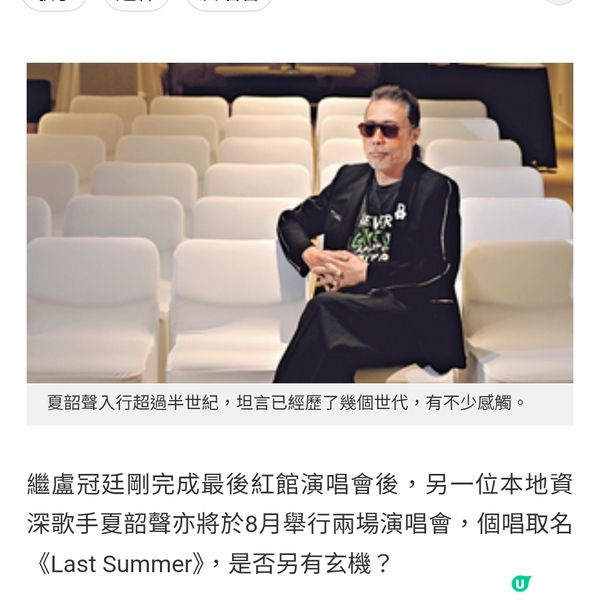Open the article photo of 夏韶聲 seated
Viewport: 600px width, 600px height.
click(300, 222)
